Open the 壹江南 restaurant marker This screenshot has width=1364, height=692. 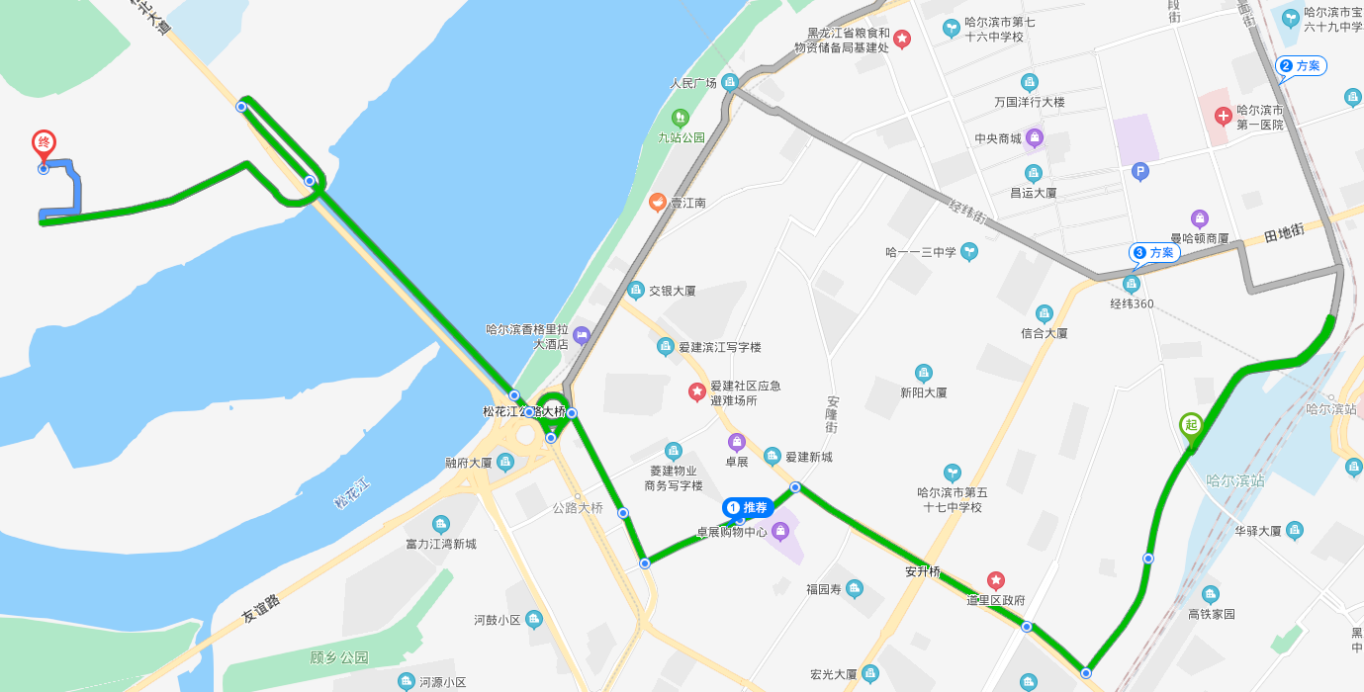pyautogui.click(x=657, y=202)
